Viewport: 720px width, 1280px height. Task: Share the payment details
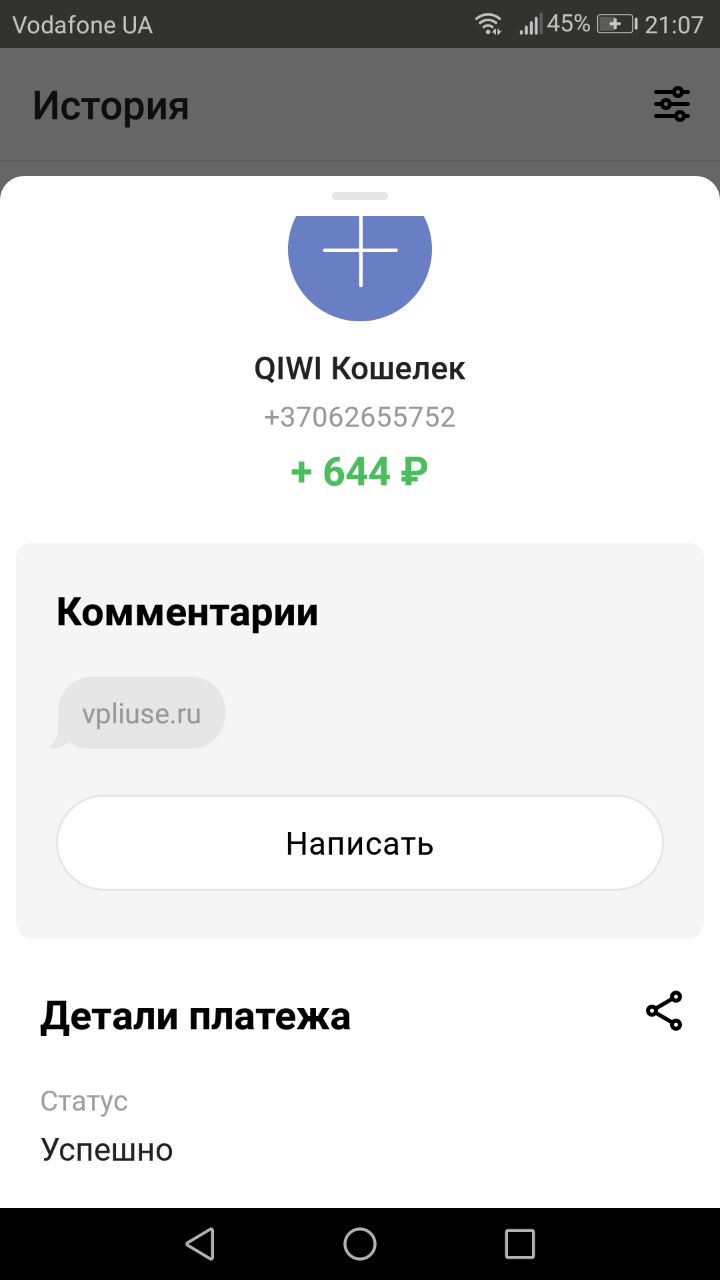(x=664, y=1011)
